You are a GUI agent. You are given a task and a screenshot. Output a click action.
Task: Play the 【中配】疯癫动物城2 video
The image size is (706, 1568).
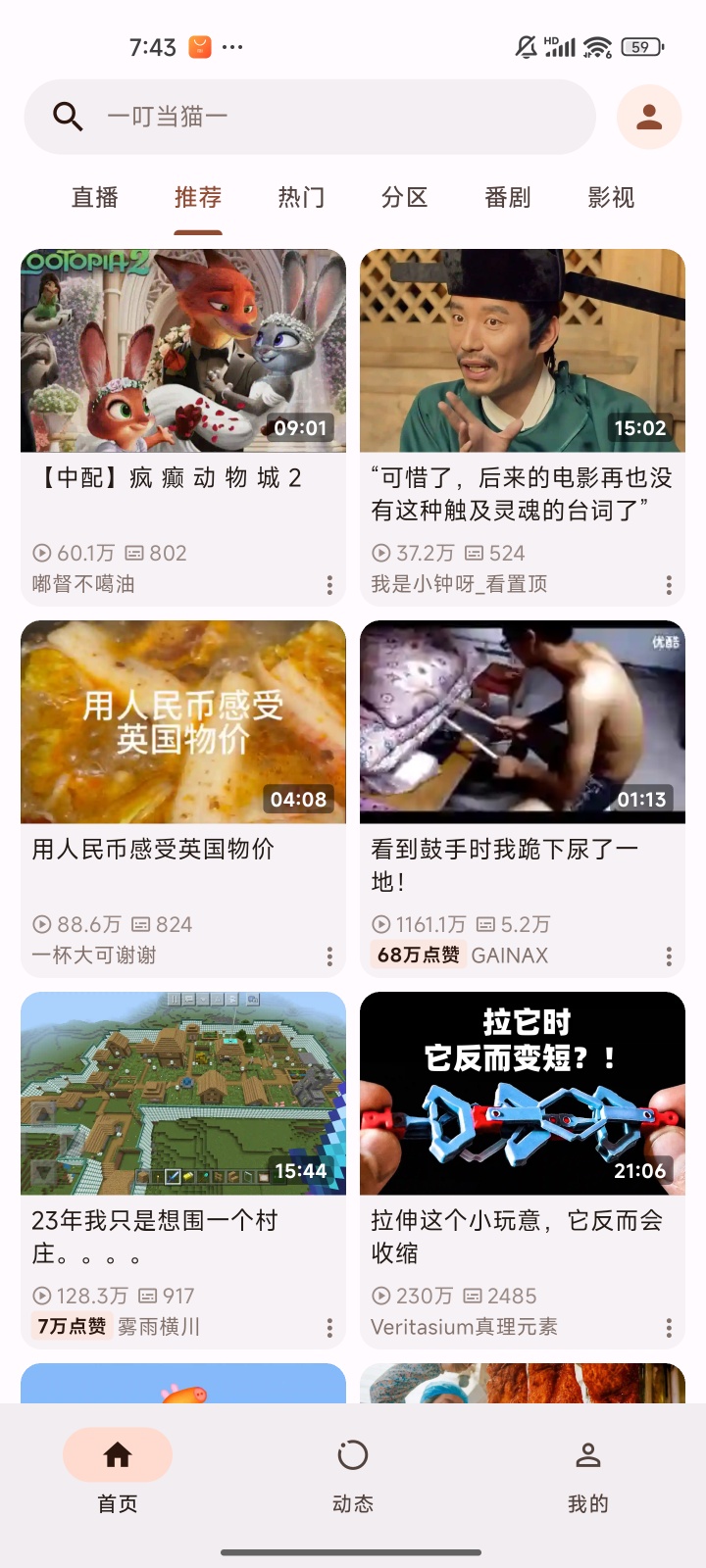[x=183, y=351]
